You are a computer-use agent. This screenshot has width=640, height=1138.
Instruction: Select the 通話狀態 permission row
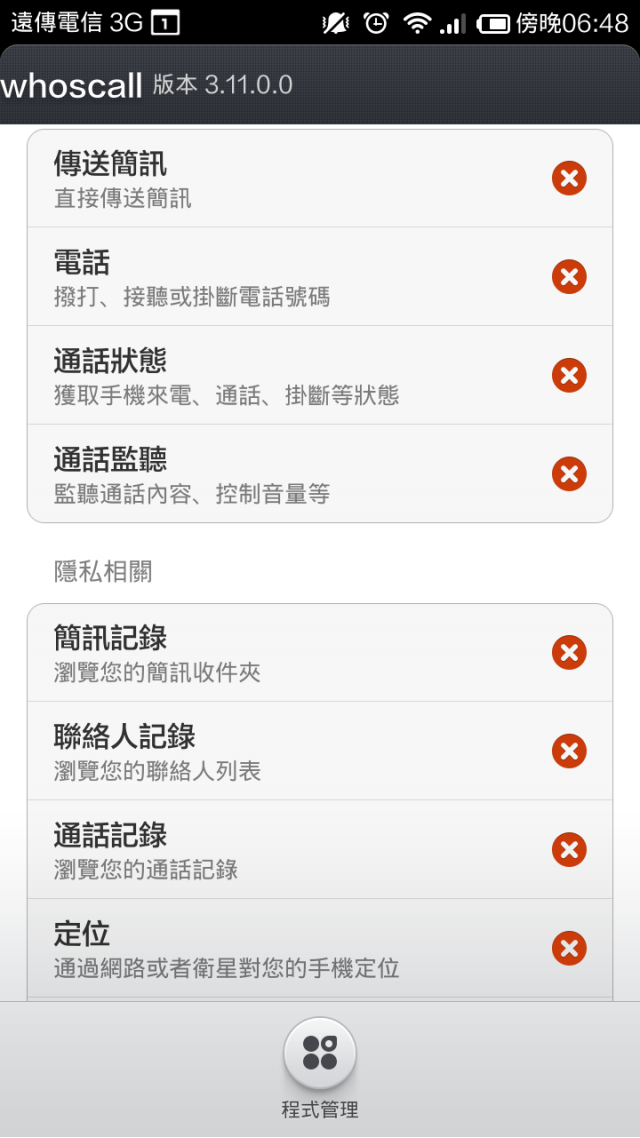tap(320, 375)
